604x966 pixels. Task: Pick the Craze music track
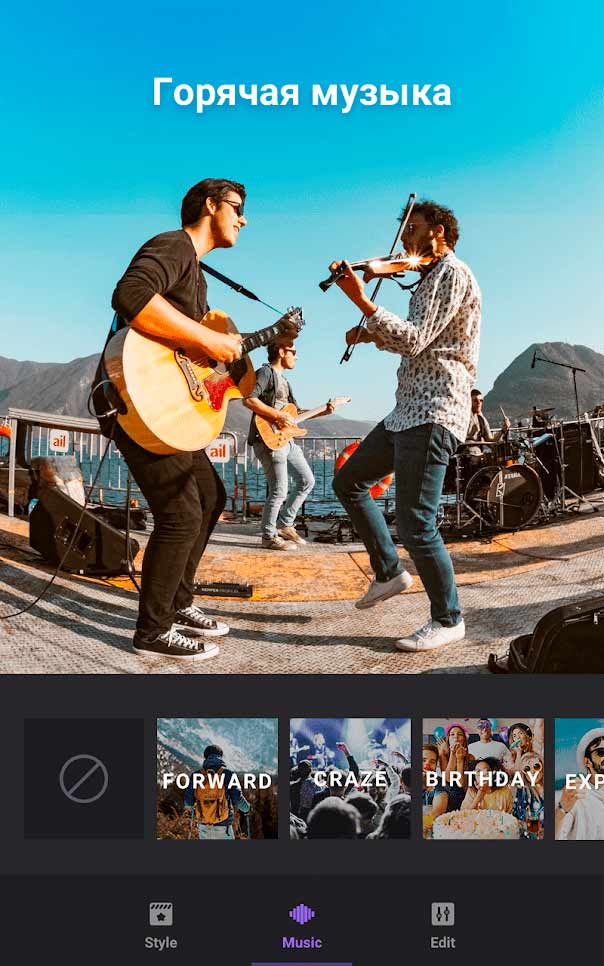(x=350, y=778)
